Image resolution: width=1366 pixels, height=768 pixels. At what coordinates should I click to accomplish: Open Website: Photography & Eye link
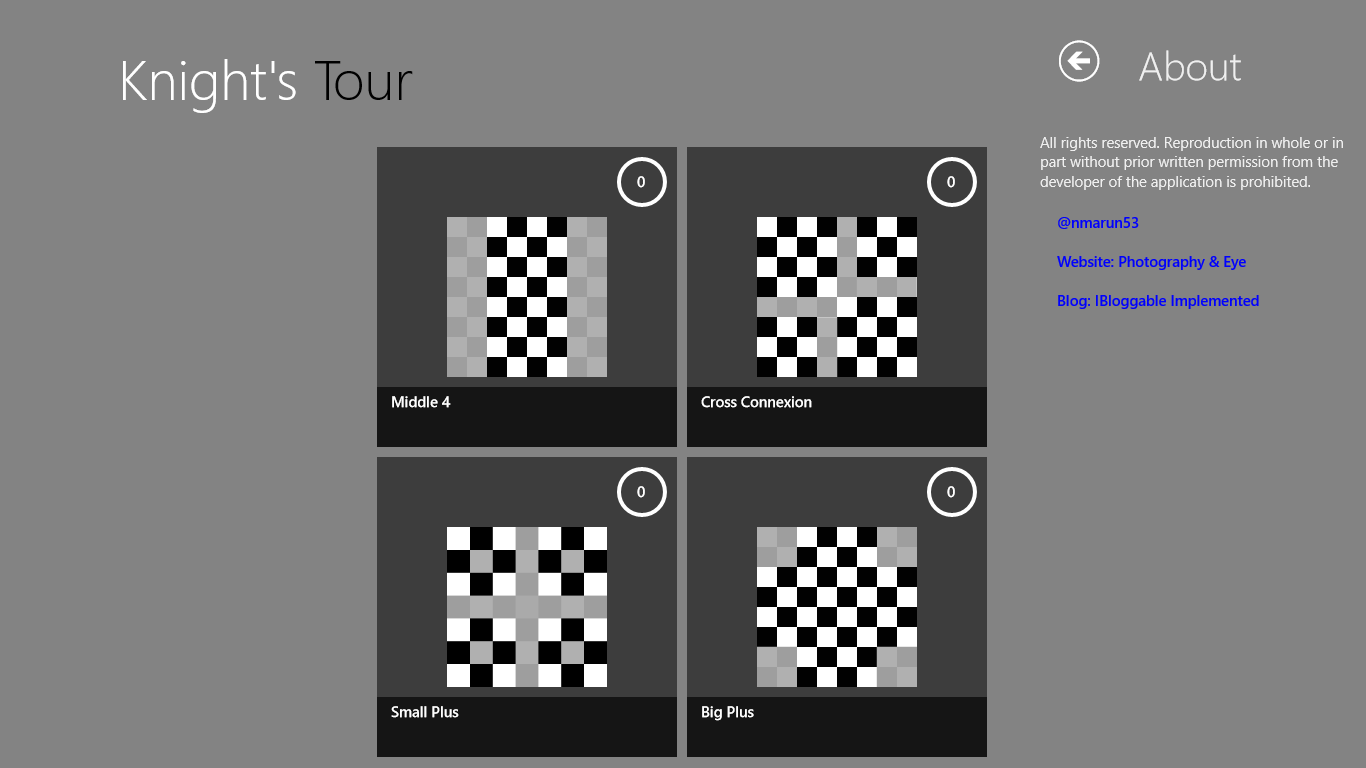(x=1151, y=262)
